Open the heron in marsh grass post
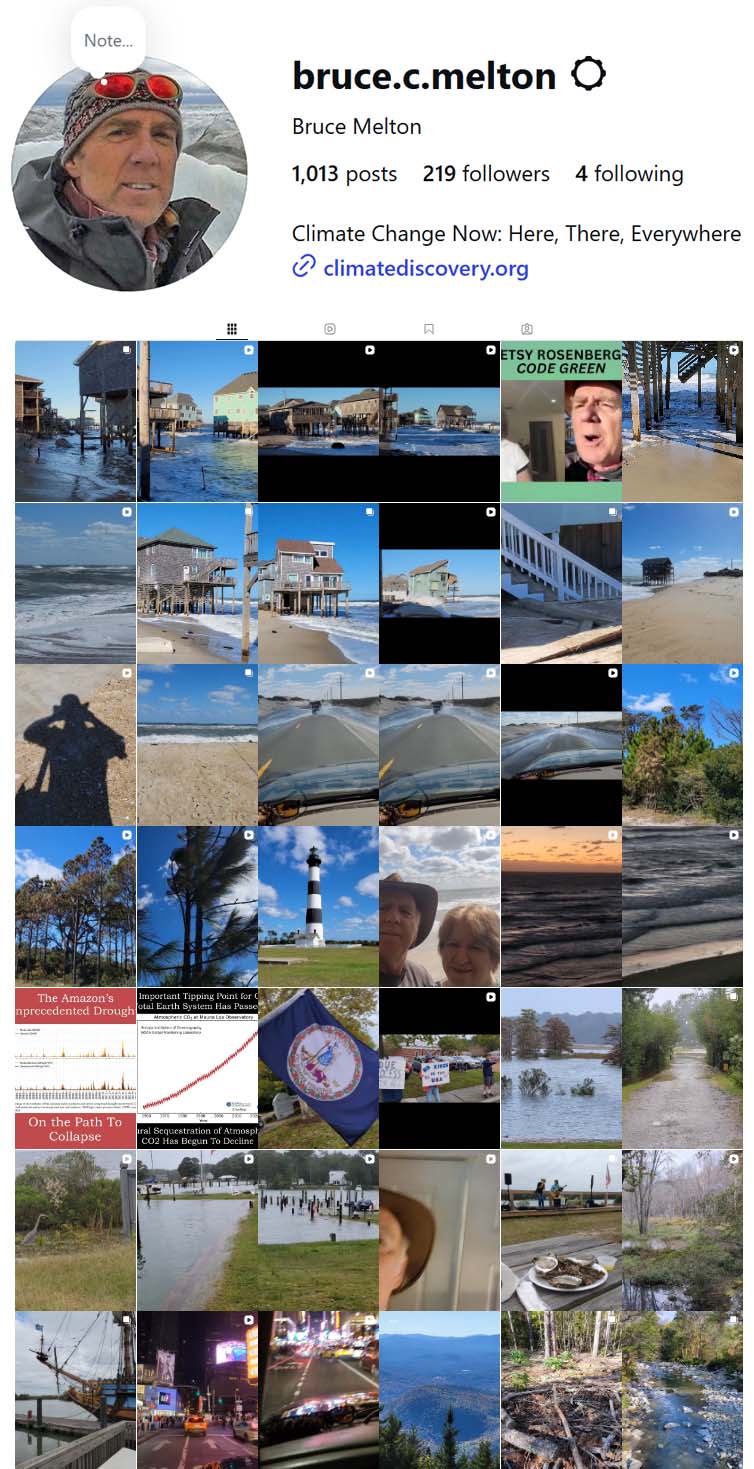This screenshot has width=754, height=1469. 75,1230
